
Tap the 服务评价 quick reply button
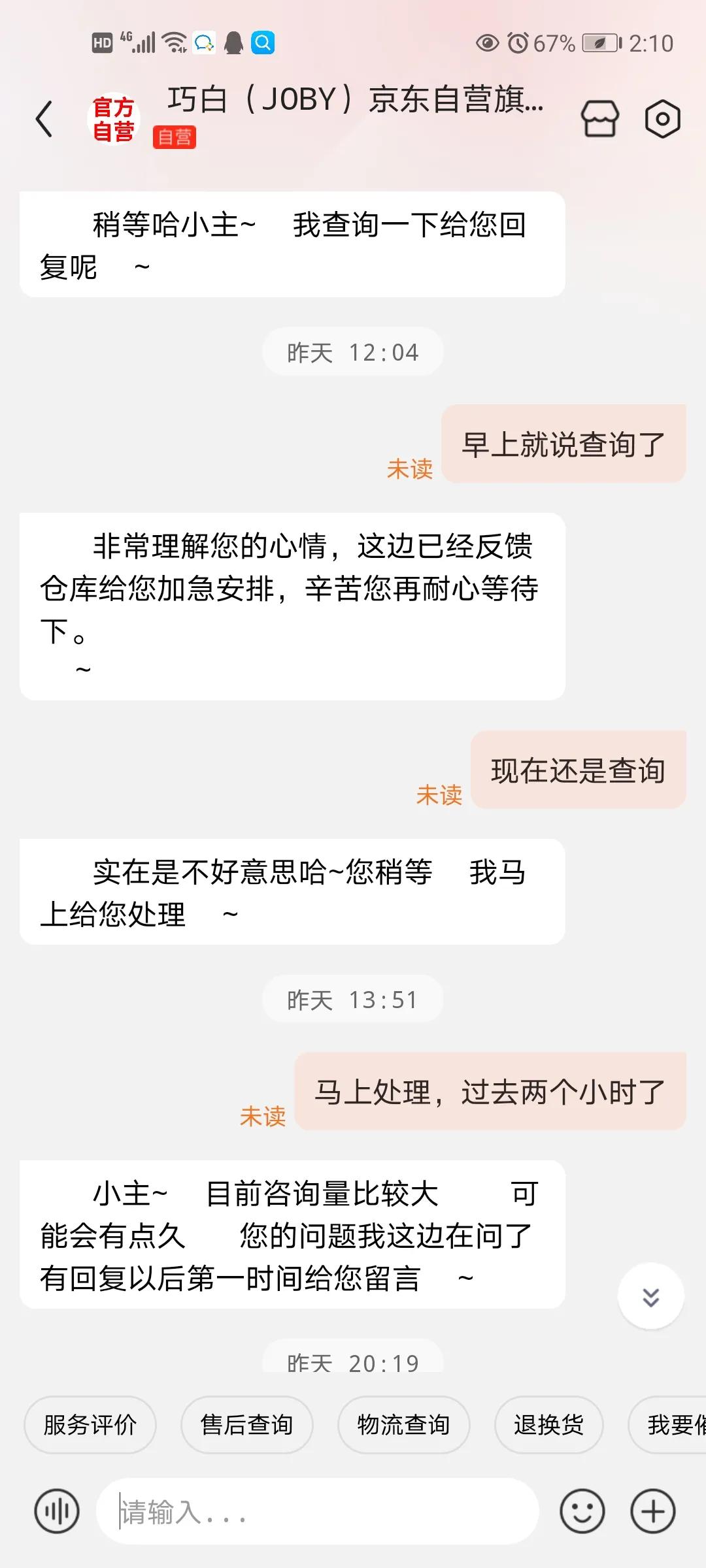pyautogui.click(x=89, y=1425)
